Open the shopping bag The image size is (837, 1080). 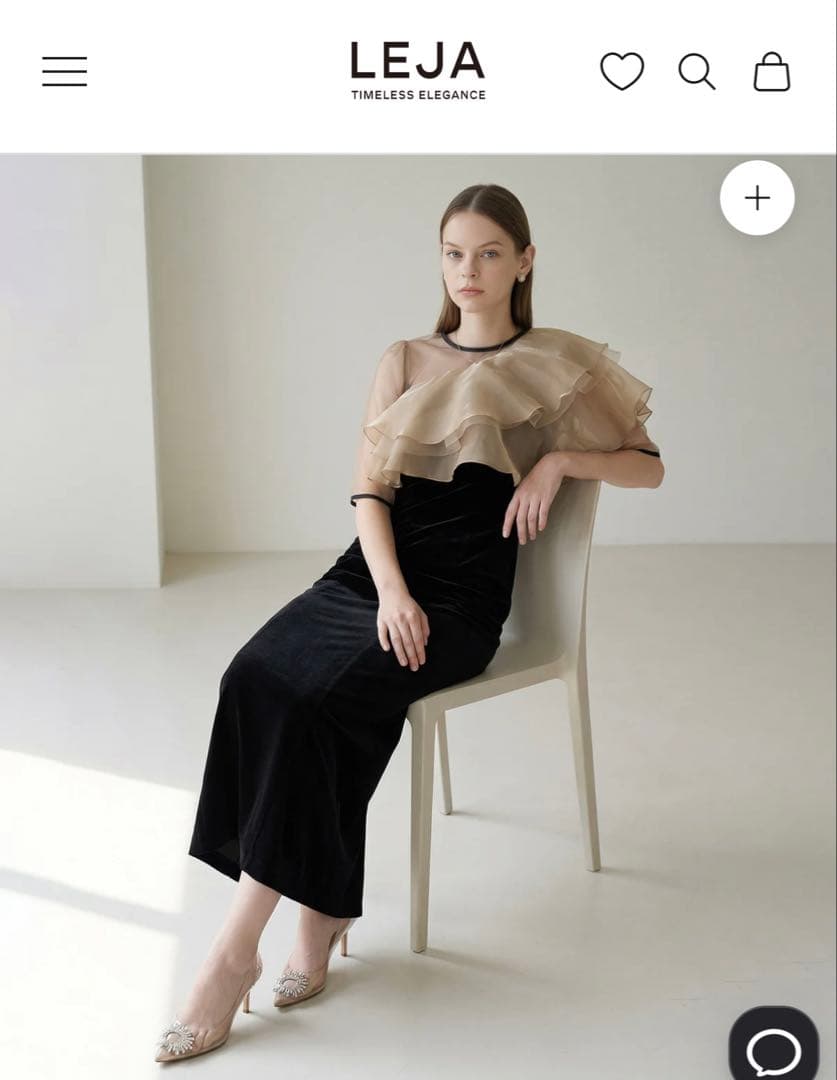tap(771, 72)
